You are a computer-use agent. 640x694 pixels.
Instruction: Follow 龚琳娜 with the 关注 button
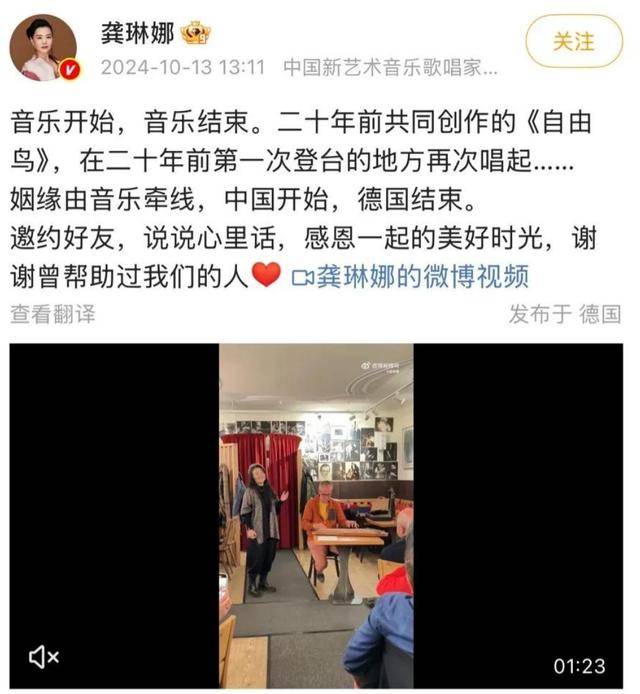pos(573,42)
